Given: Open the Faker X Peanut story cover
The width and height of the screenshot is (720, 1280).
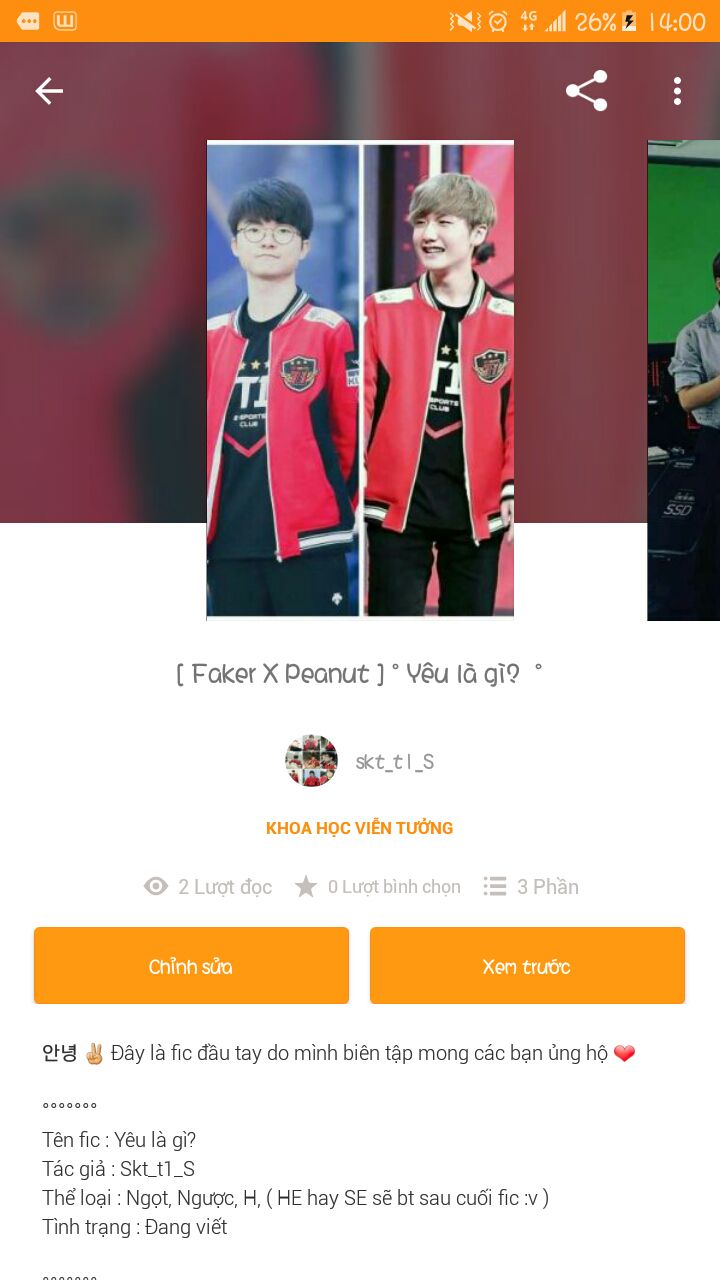Looking at the screenshot, I should click(x=360, y=380).
